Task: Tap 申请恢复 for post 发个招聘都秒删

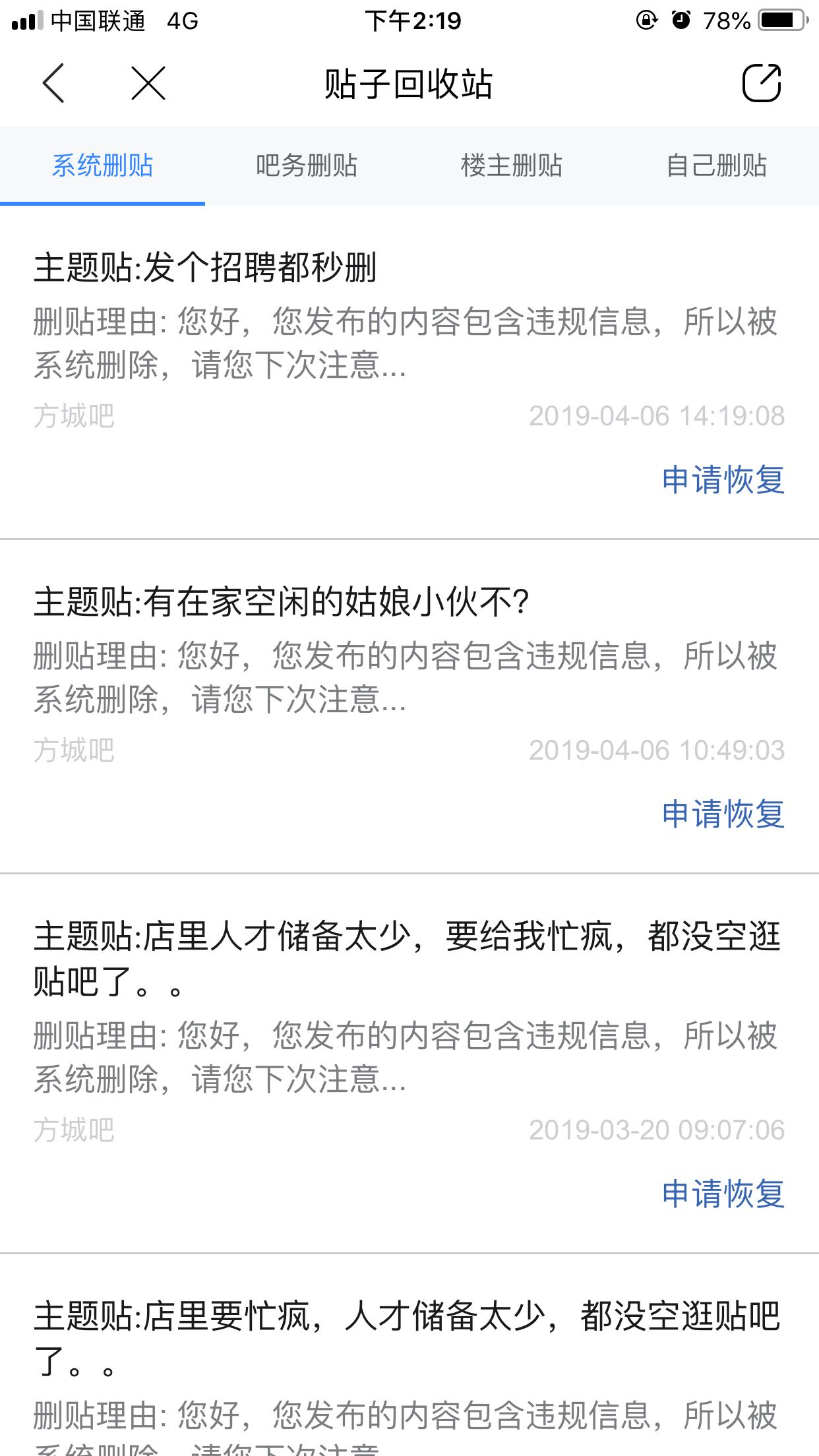Action: [x=723, y=479]
